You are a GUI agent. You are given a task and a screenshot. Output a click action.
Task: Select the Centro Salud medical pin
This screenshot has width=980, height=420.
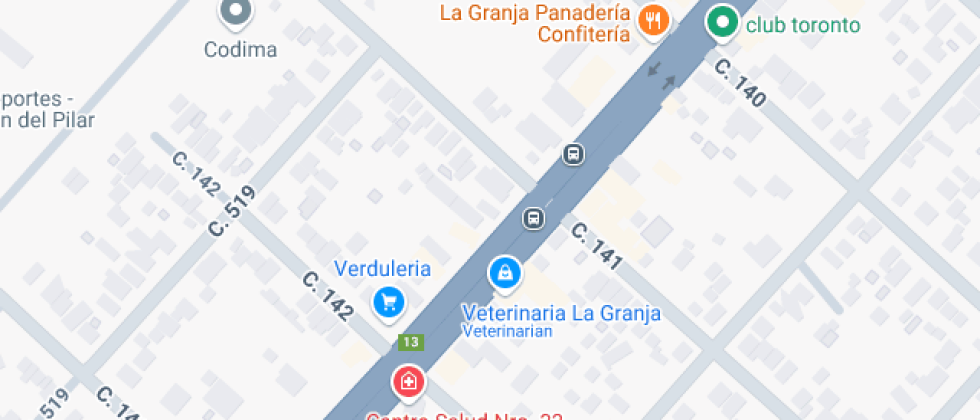tap(407, 381)
